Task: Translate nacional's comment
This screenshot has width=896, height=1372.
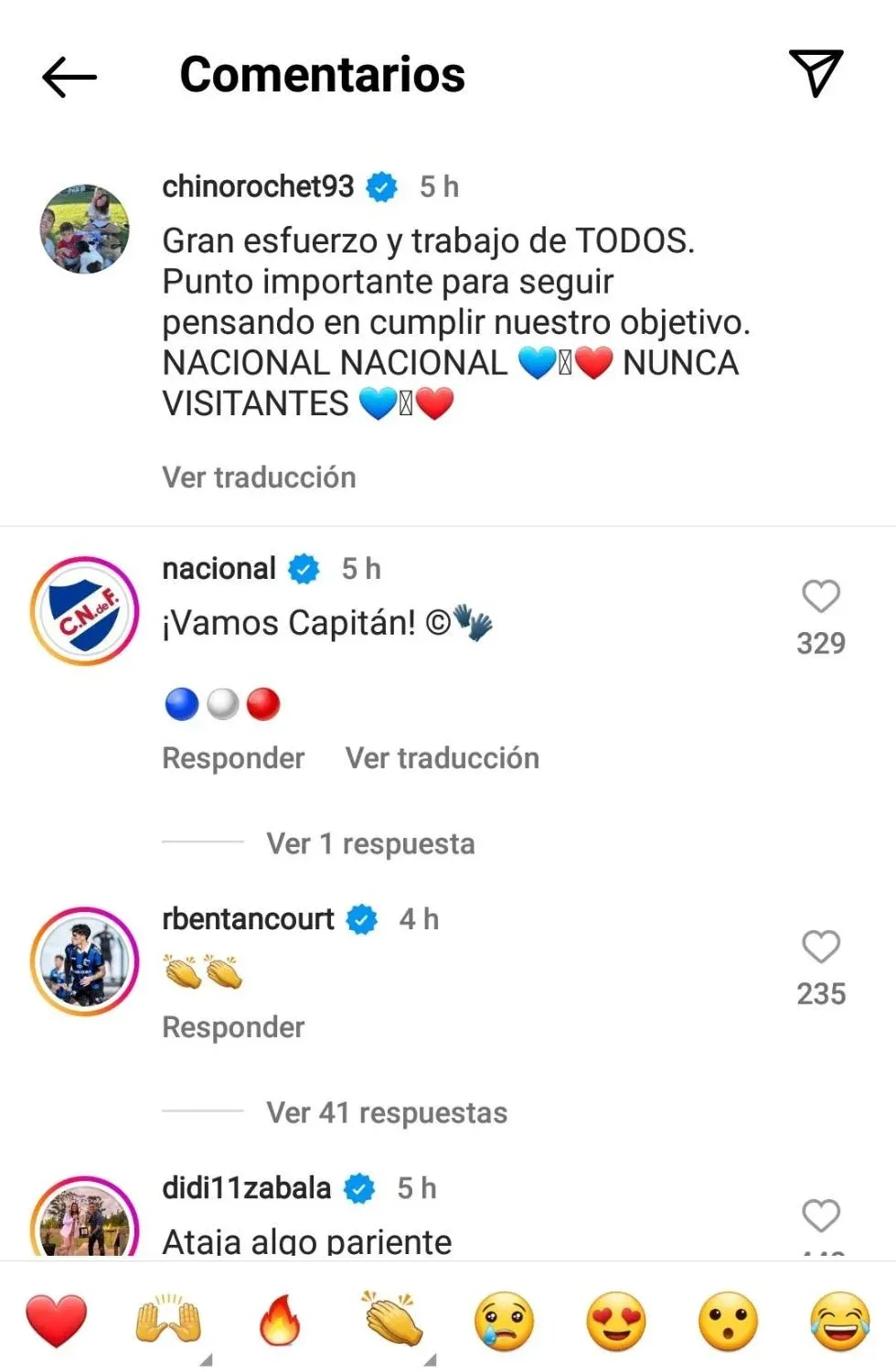Action: pos(443,758)
